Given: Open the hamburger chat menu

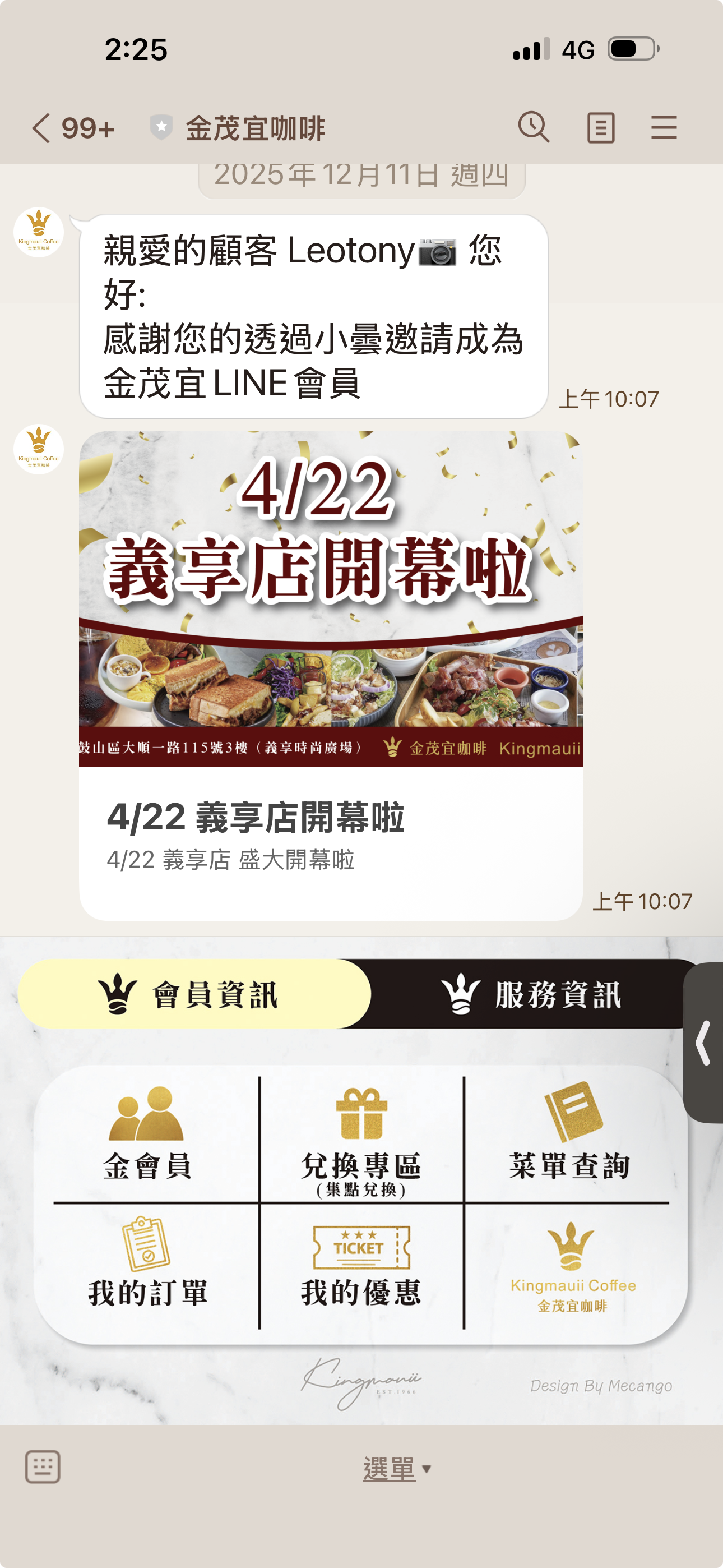Looking at the screenshot, I should point(664,128).
